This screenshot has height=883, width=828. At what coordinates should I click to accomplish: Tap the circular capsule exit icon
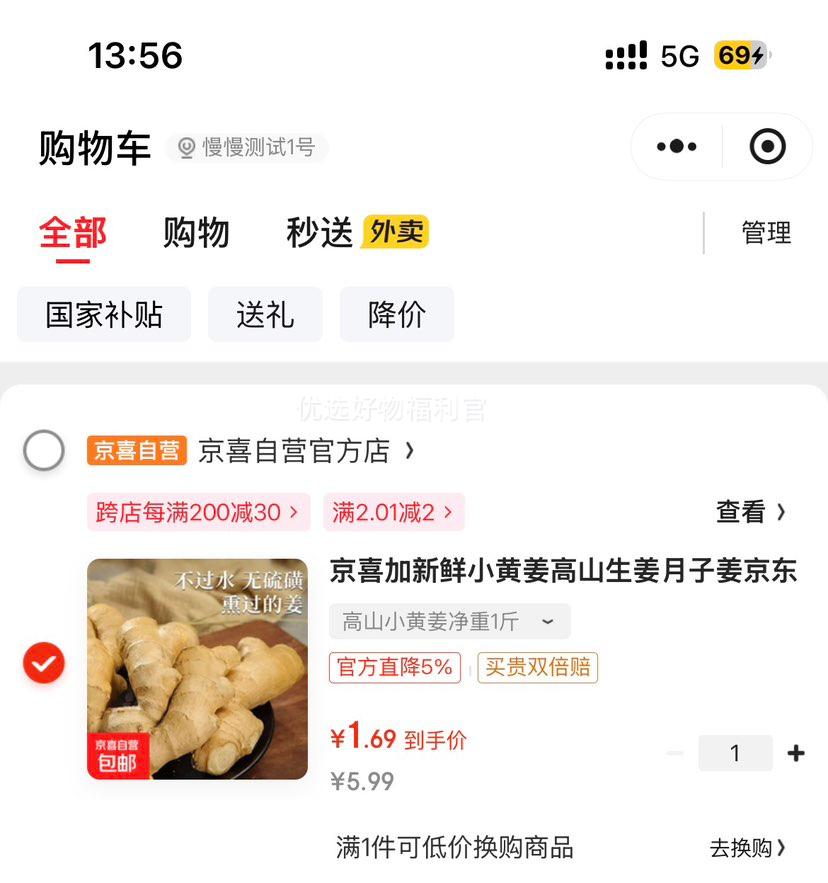767,145
